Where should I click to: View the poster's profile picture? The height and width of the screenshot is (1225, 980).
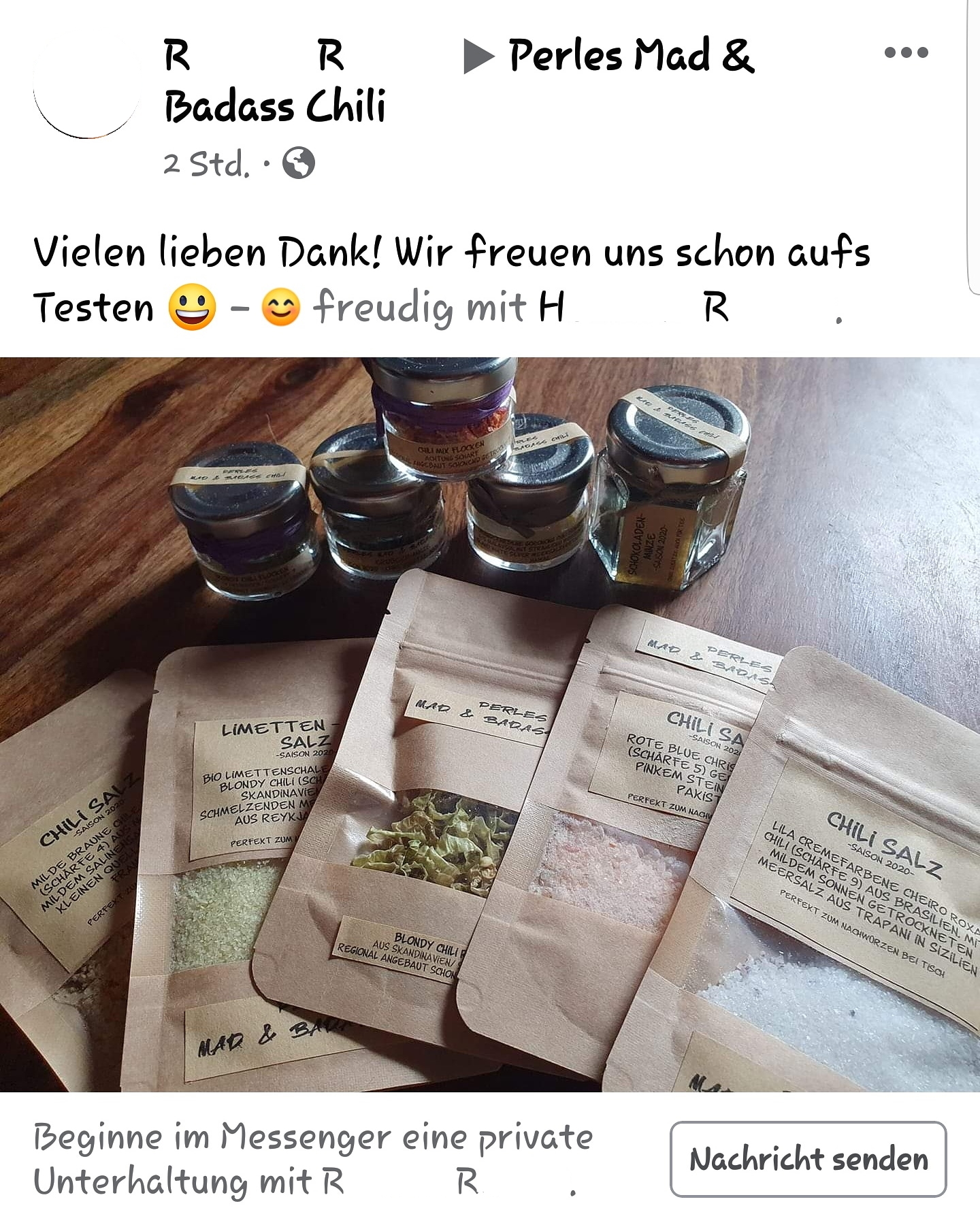pyautogui.click(x=86, y=86)
